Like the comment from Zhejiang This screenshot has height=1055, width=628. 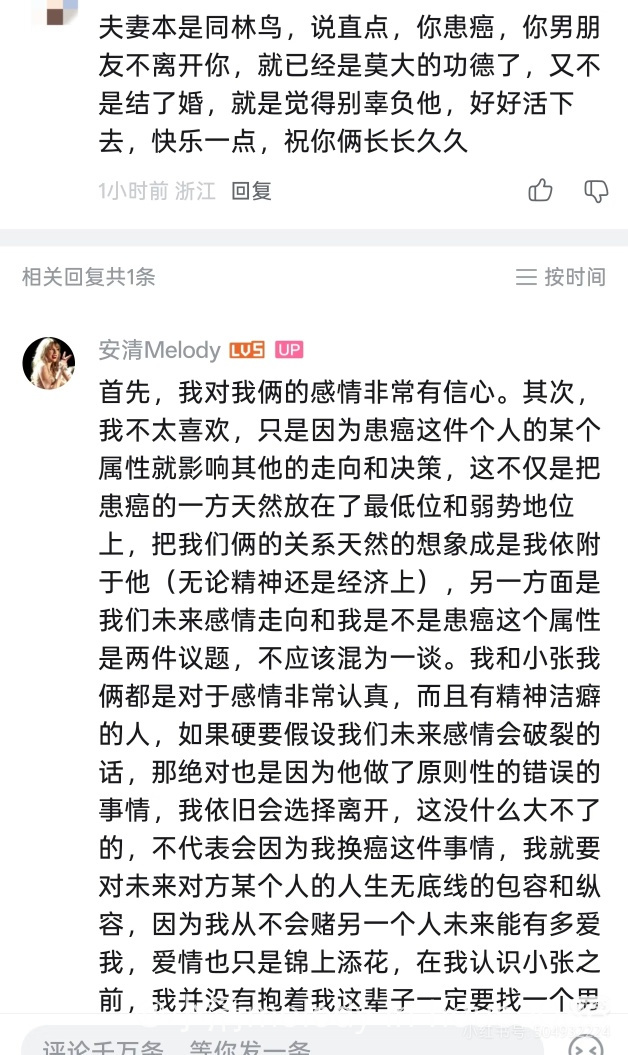click(x=540, y=190)
